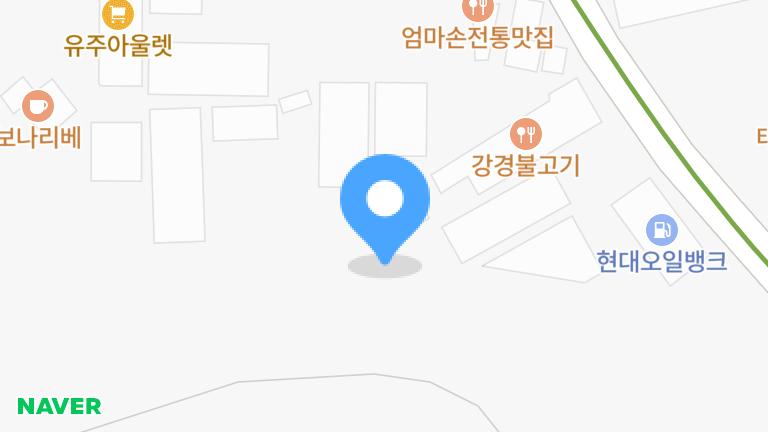Select the 현대오일뱅크 gas station marker
Screen dimensions: 768x432
tap(662, 230)
